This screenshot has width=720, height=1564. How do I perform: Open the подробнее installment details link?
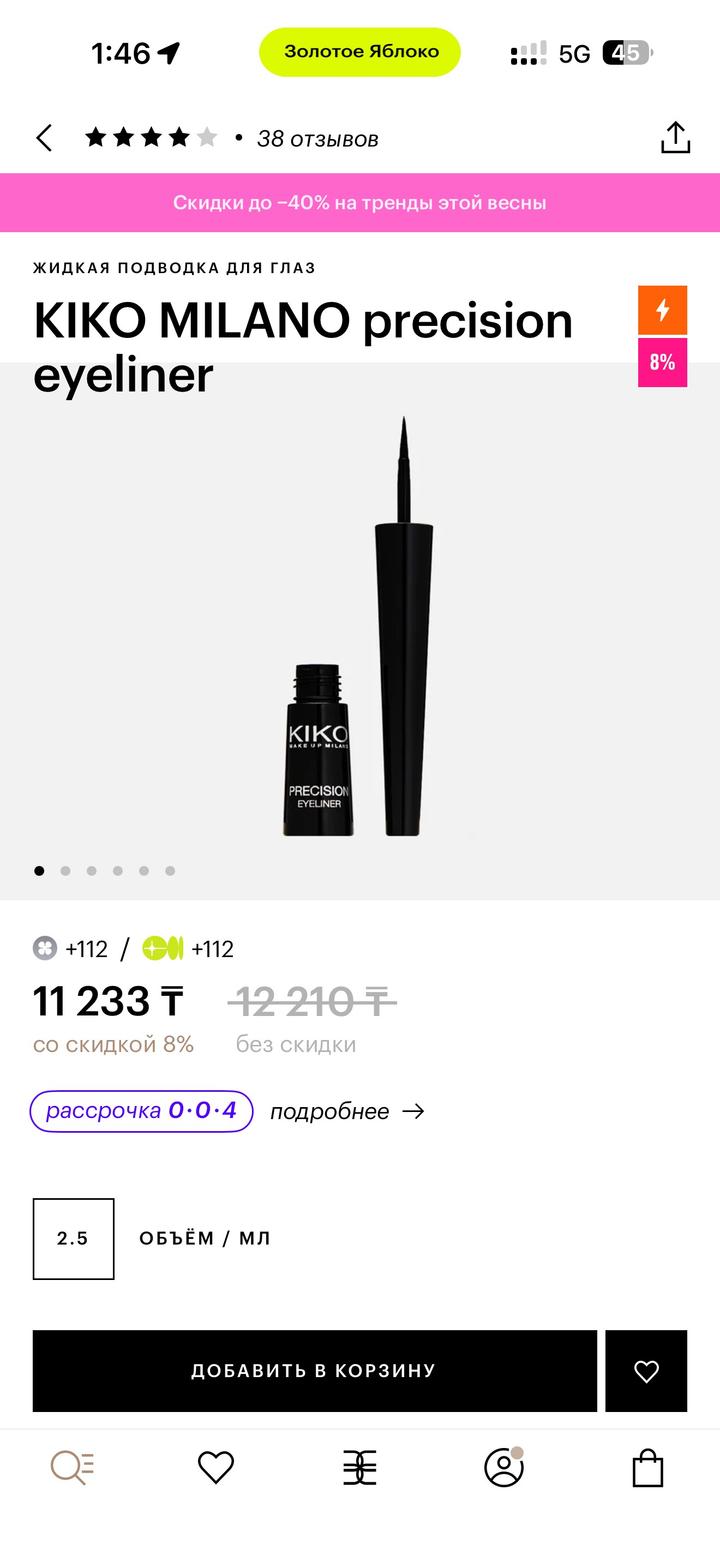(346, 1112)
